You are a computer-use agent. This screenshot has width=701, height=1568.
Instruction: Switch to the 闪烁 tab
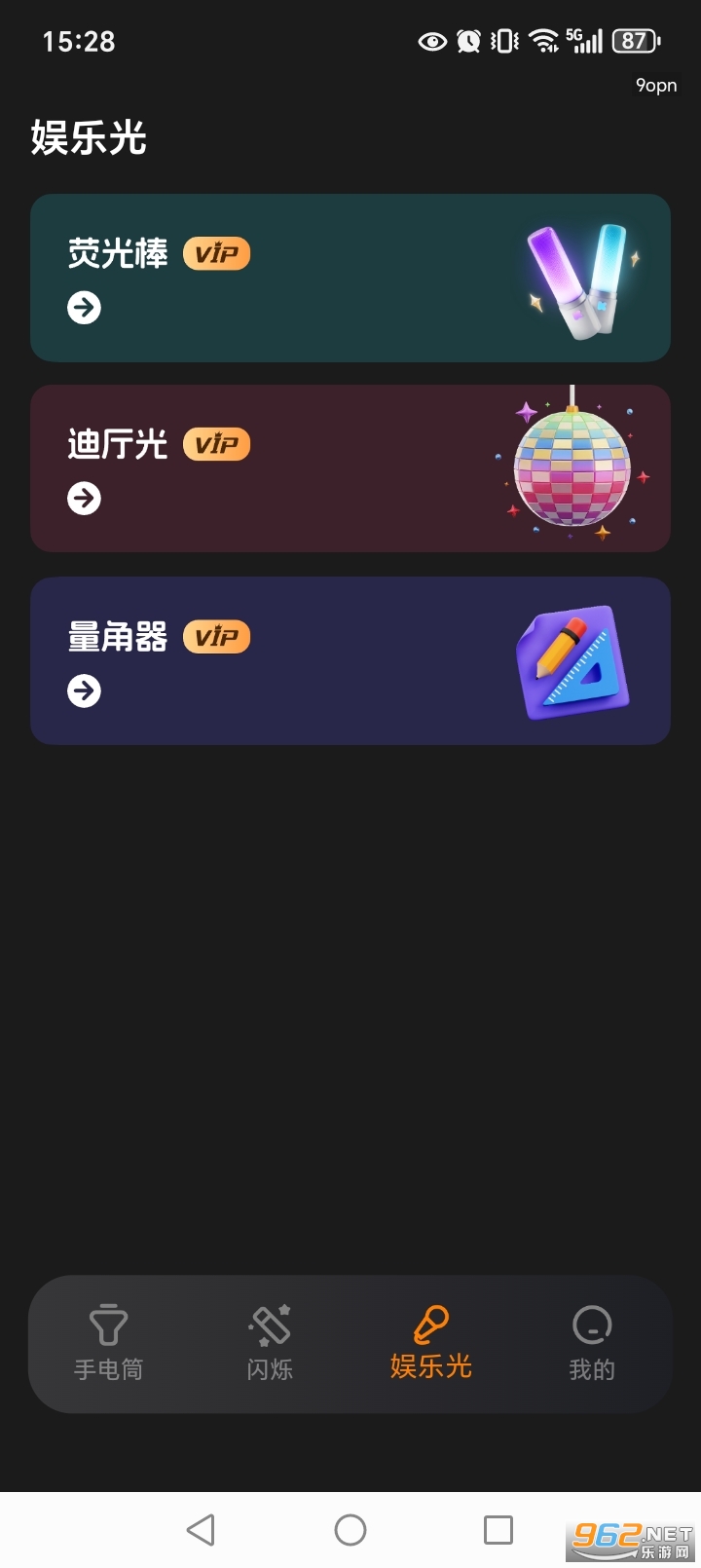[270, 1344]
